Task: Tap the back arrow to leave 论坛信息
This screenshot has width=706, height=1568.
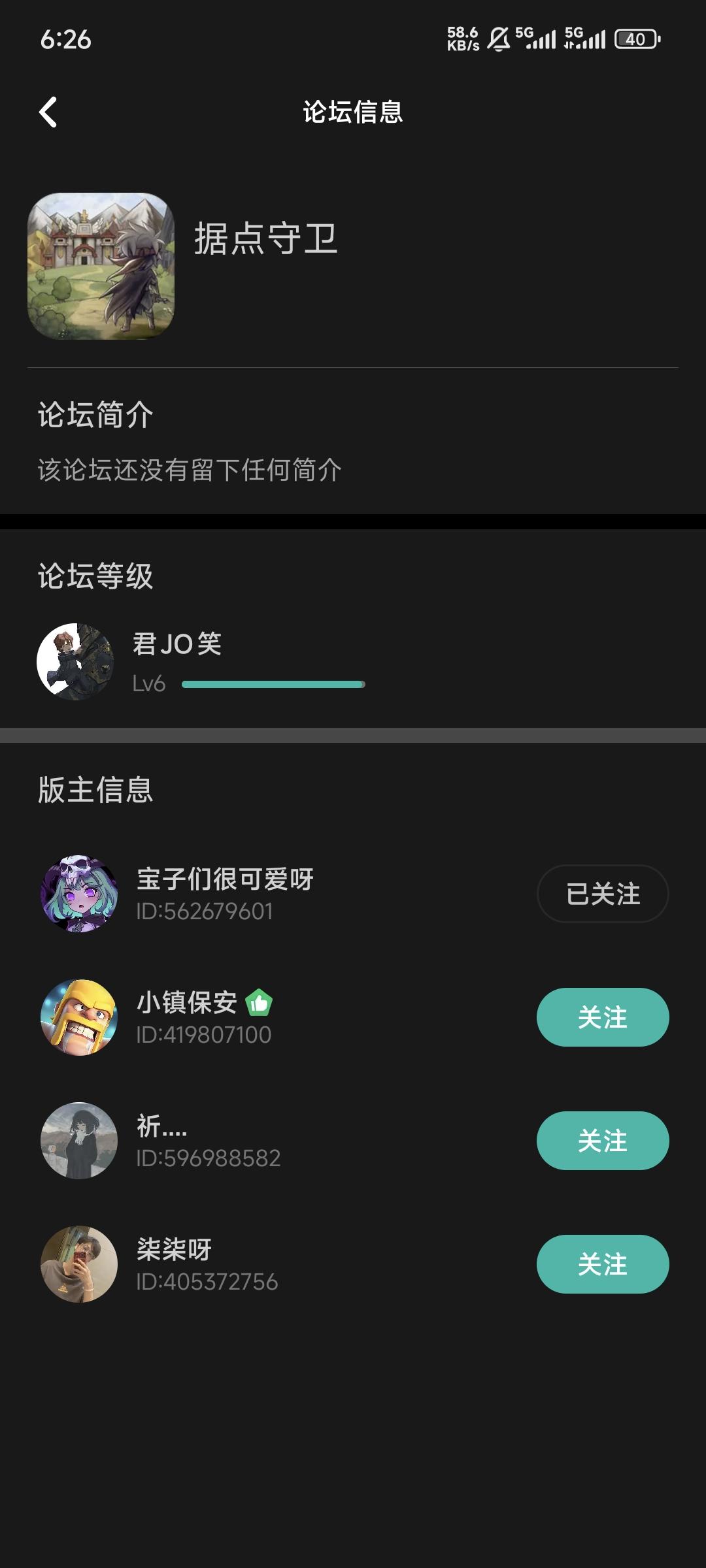Action: pos(47,112)
